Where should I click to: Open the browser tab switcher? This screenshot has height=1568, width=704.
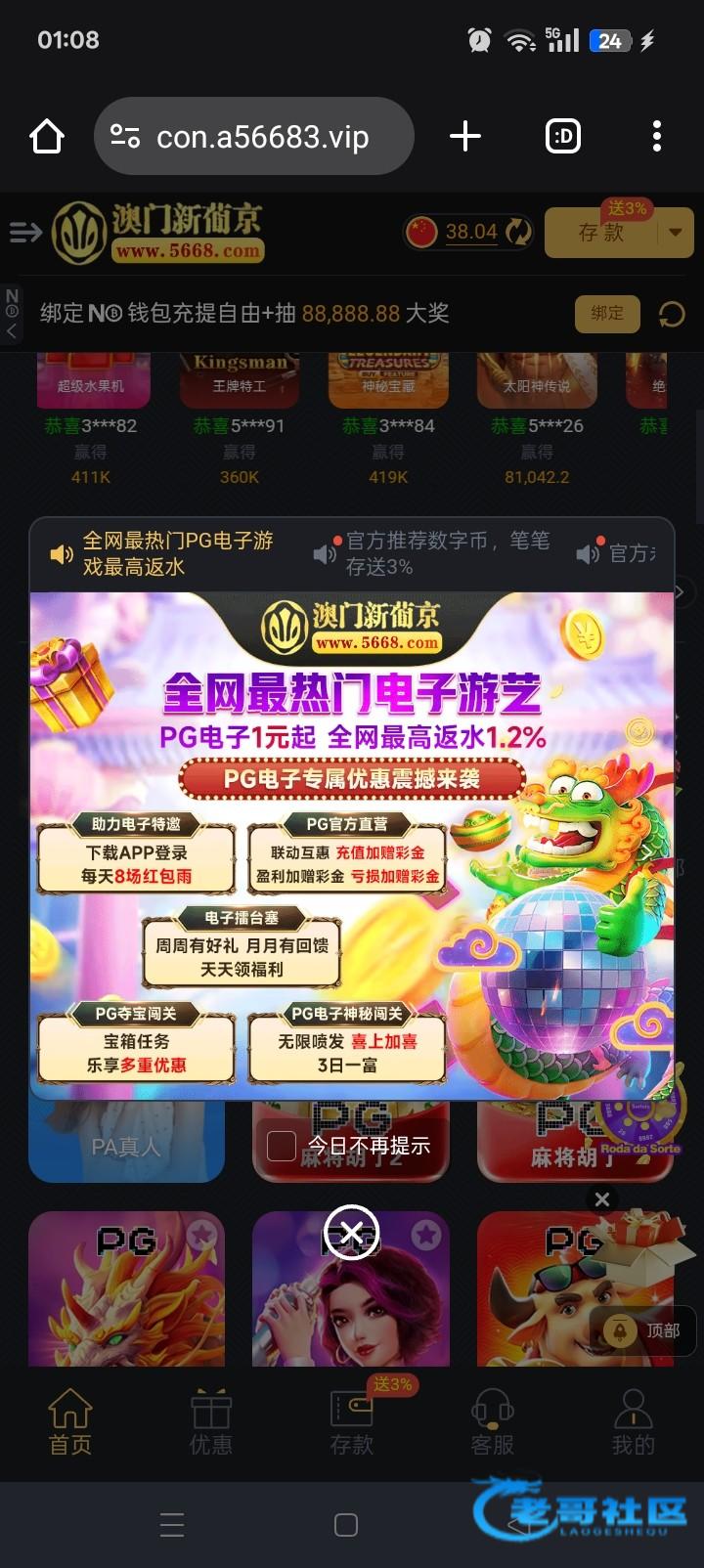(563, 137)
